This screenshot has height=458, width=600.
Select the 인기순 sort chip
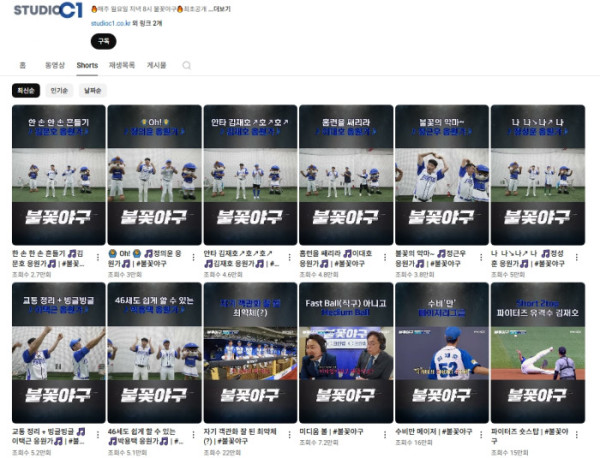coord(59,90)
